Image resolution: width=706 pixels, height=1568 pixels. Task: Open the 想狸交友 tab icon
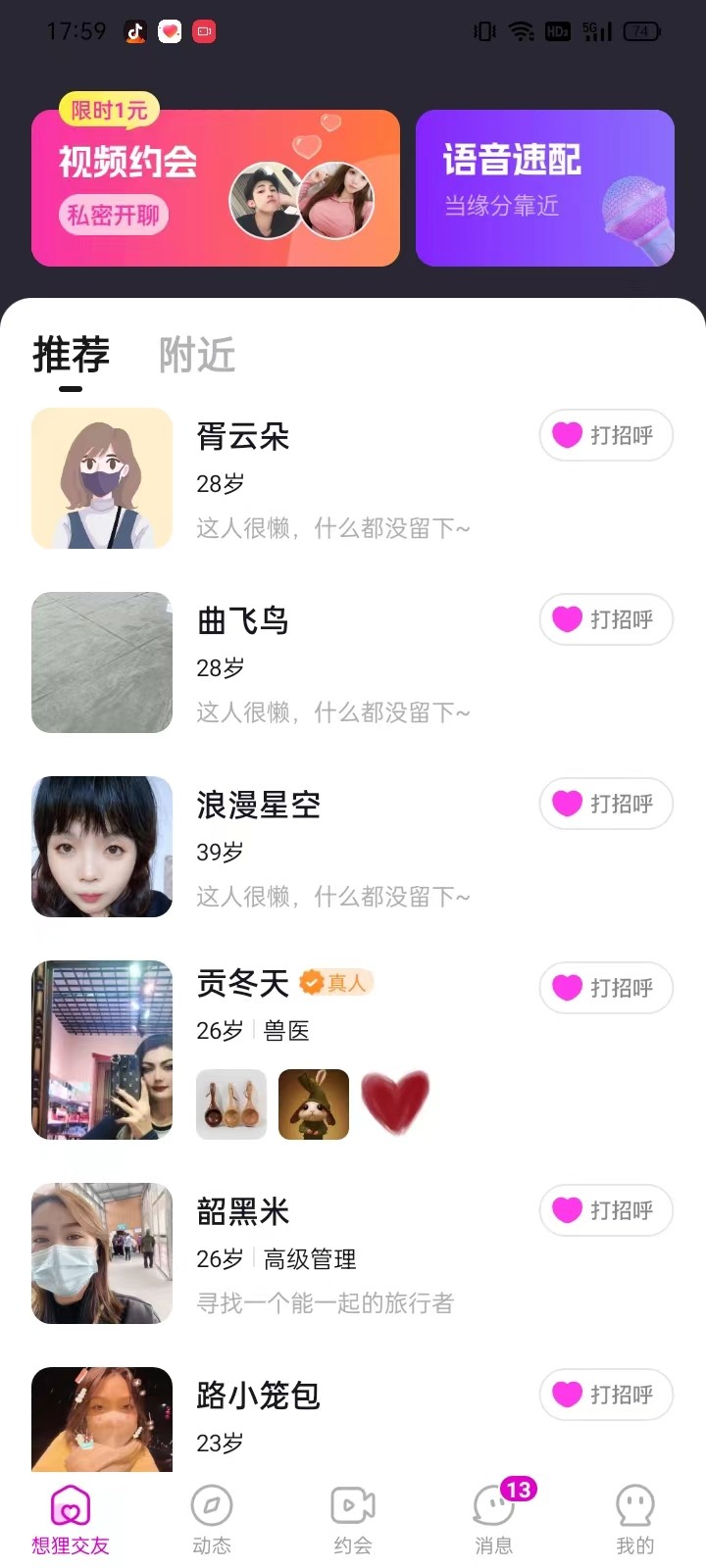click(x=69, y=1507)
